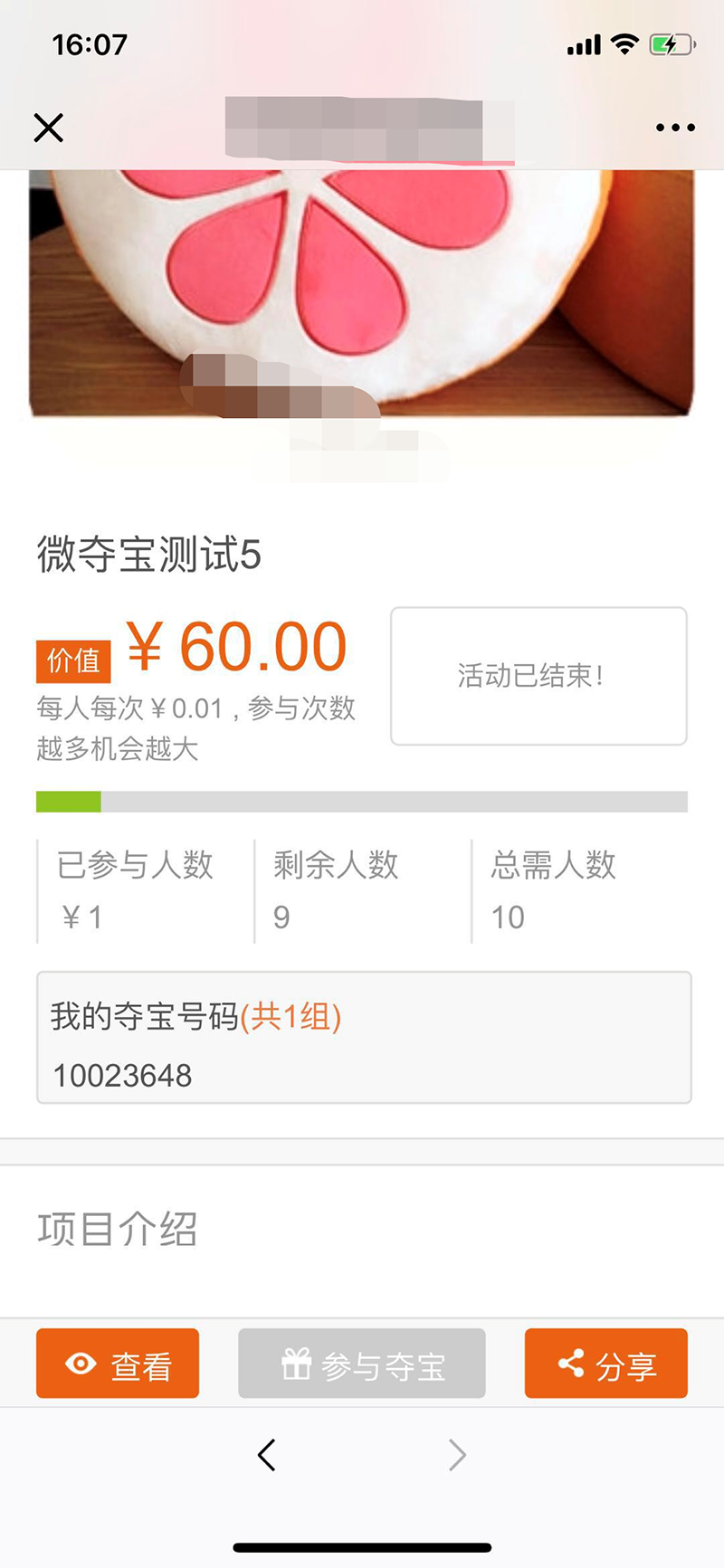The image size is (724, 1568).
Task: Click the eye icon on the 查看 button
Action: (x=81, y=1364)
